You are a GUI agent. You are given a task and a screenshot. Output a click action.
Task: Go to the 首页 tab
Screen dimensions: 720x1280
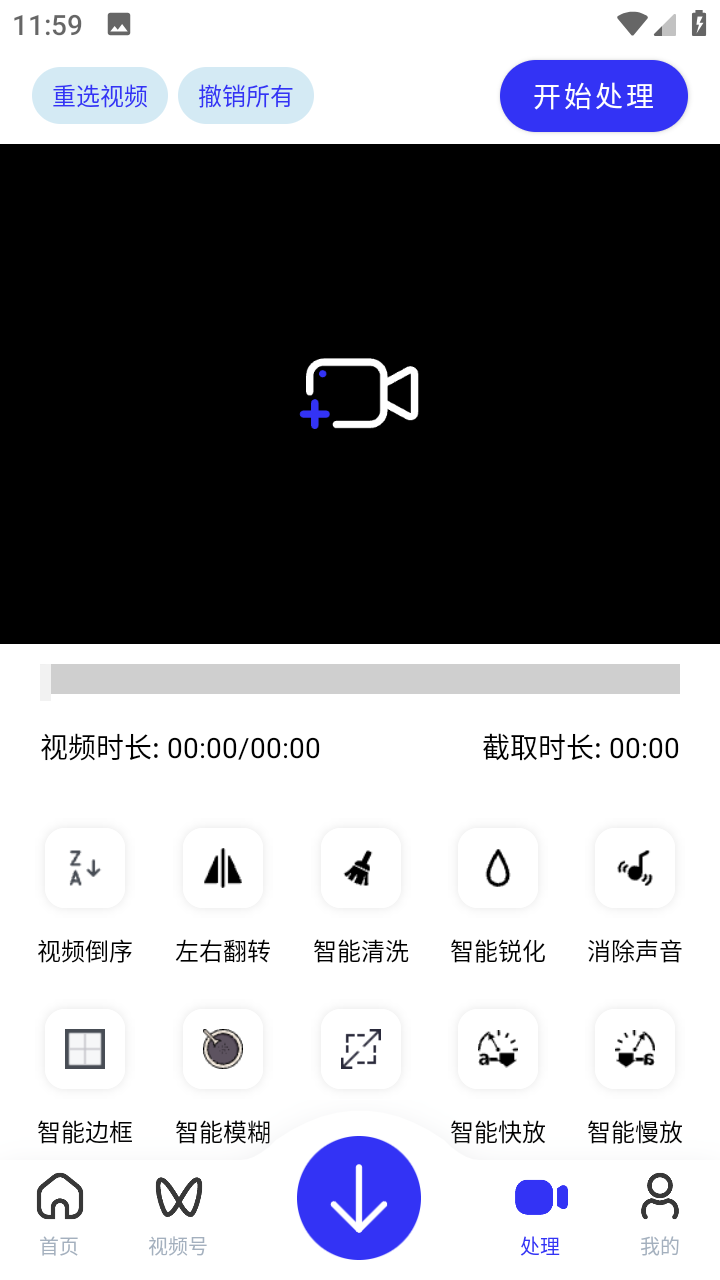[x=59, y=1213]
